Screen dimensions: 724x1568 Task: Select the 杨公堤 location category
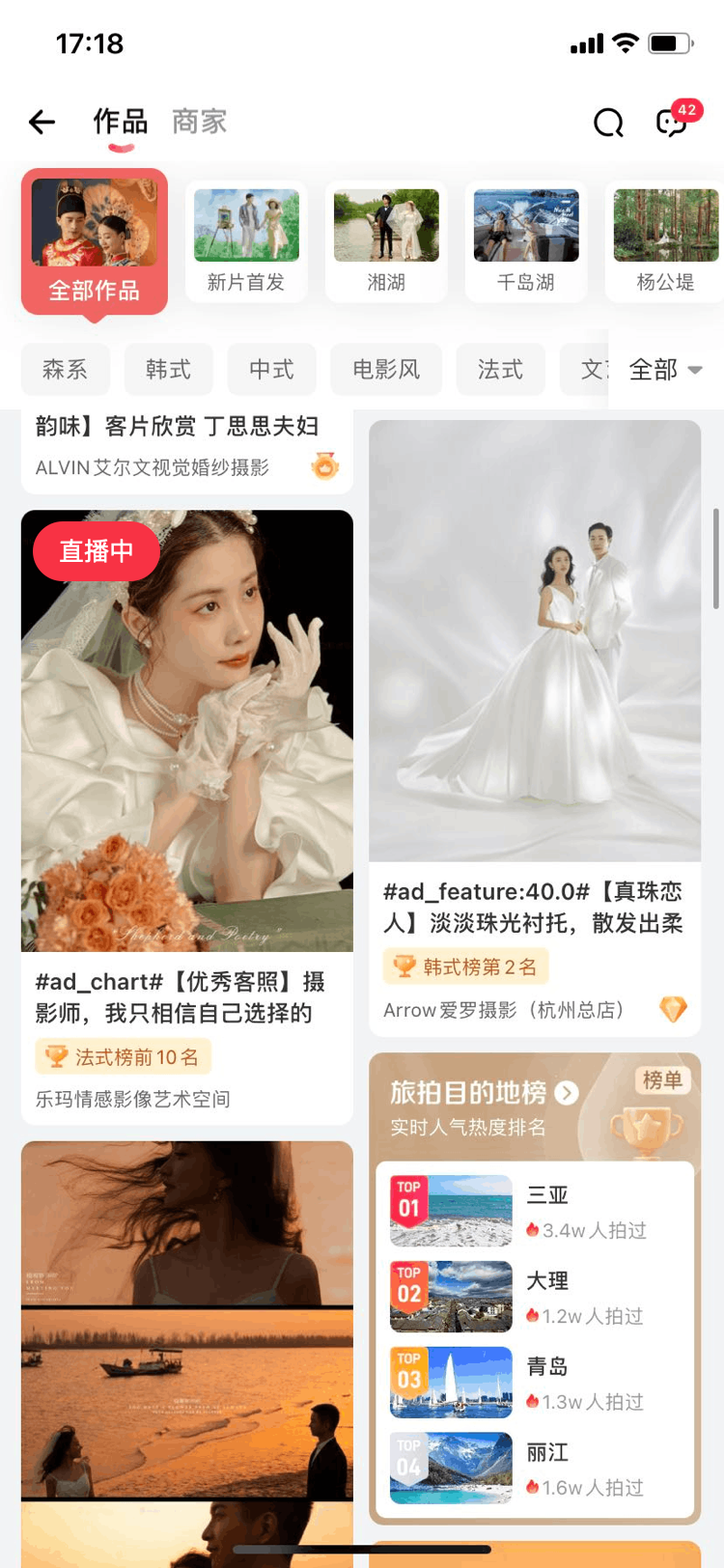coord(665,241)
